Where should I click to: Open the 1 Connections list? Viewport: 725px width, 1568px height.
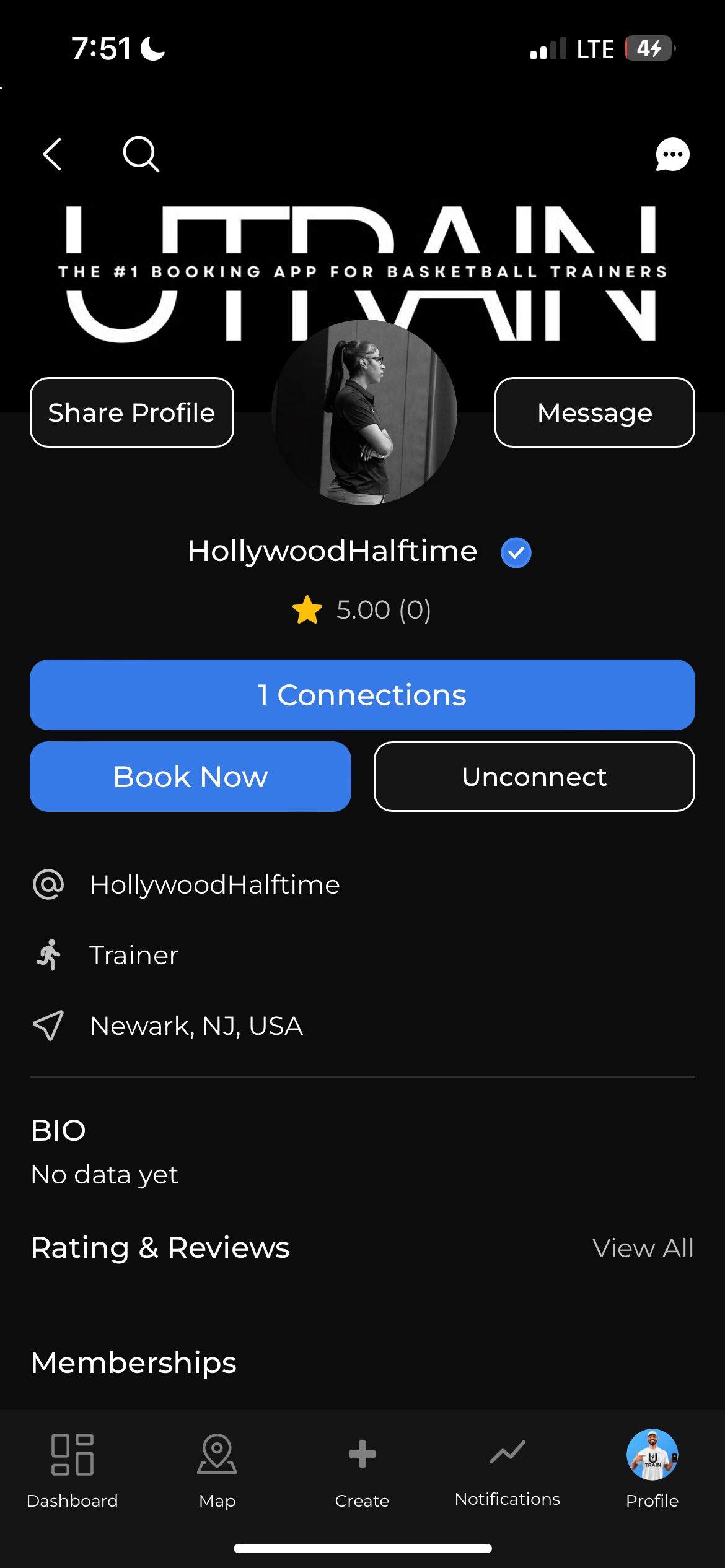pos(362,695)
